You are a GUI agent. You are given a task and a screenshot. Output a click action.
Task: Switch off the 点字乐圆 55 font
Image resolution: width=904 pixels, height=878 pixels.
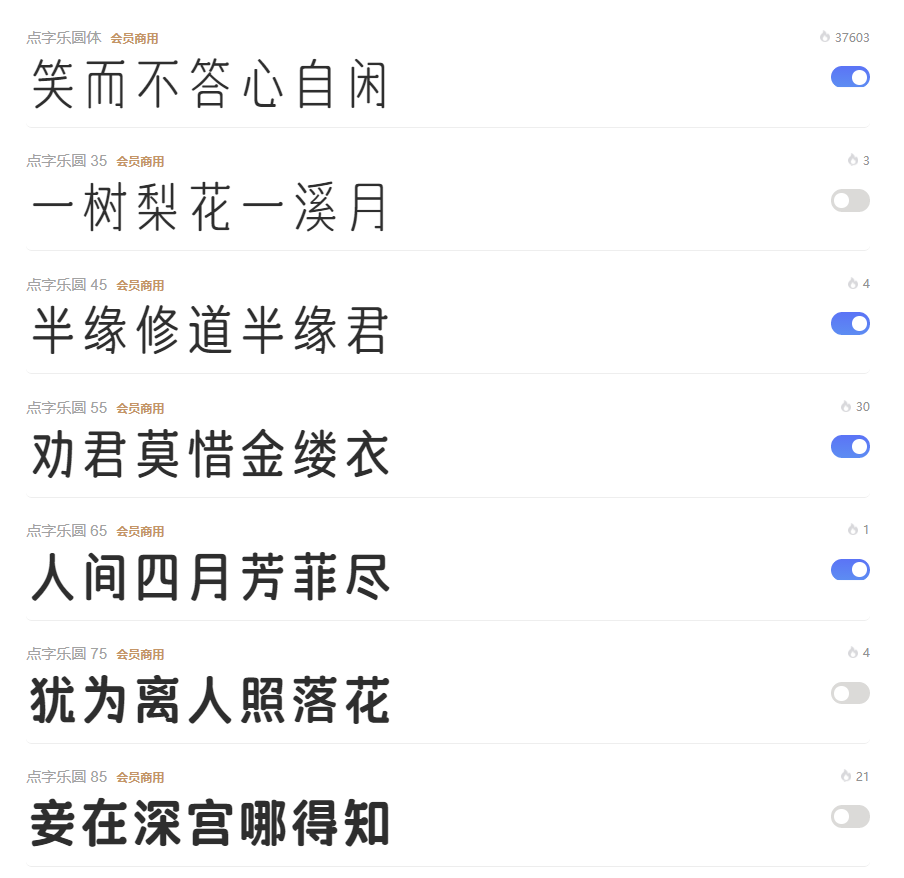tap(850, 446)
